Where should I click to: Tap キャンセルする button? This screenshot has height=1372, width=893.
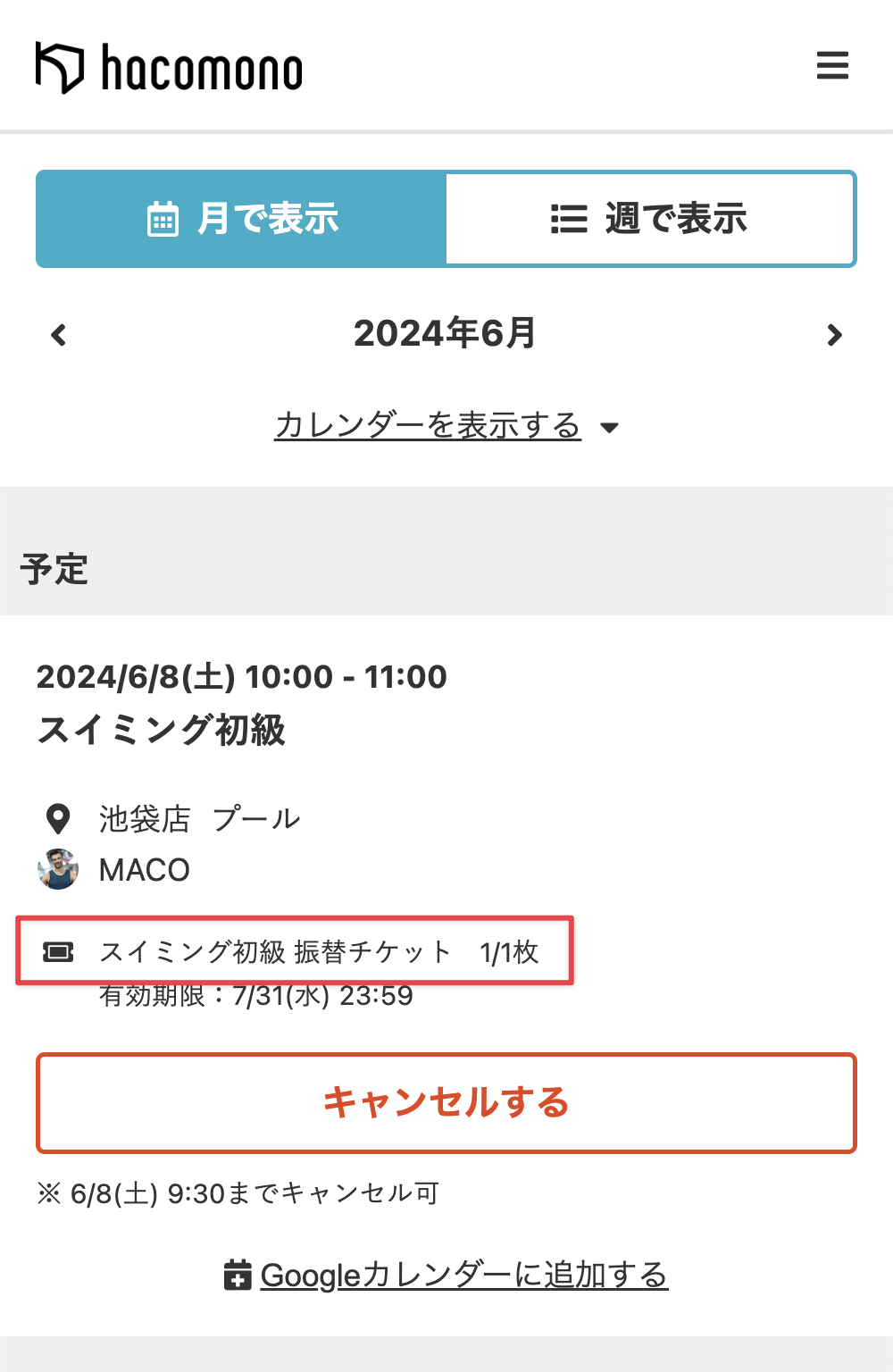coord(446,1103)
